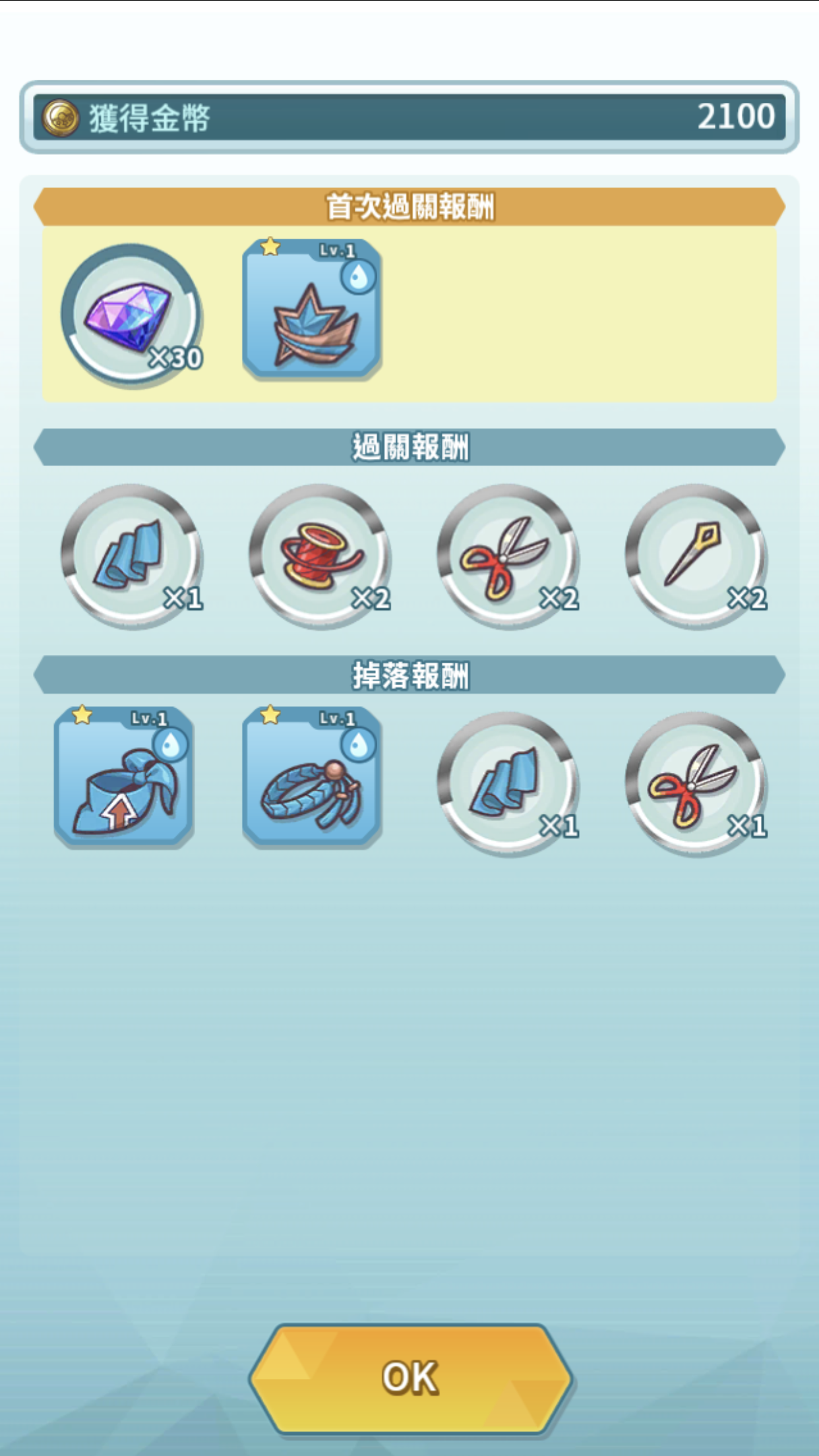Check the red scissors x1 drop reward
The image size is (819, 1456).
click(696, 783)
